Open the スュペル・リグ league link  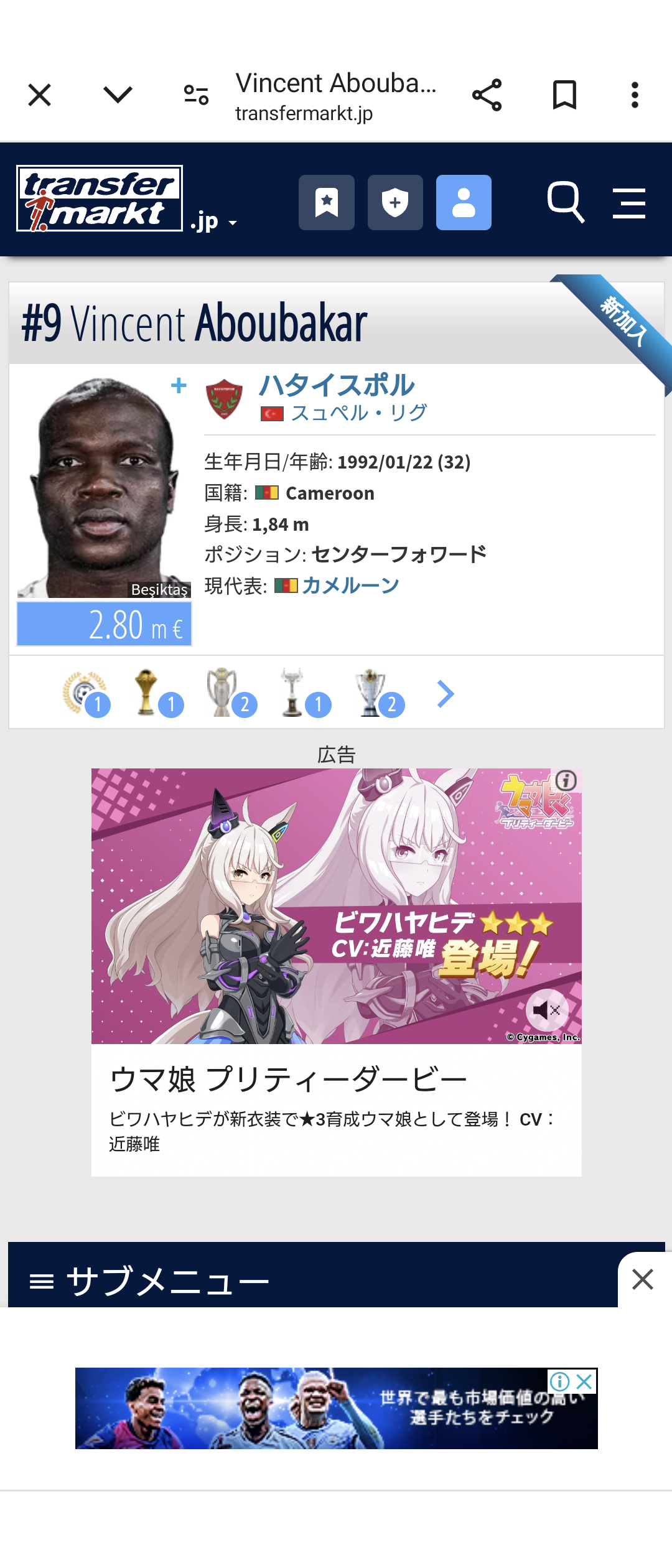point(358,413)
